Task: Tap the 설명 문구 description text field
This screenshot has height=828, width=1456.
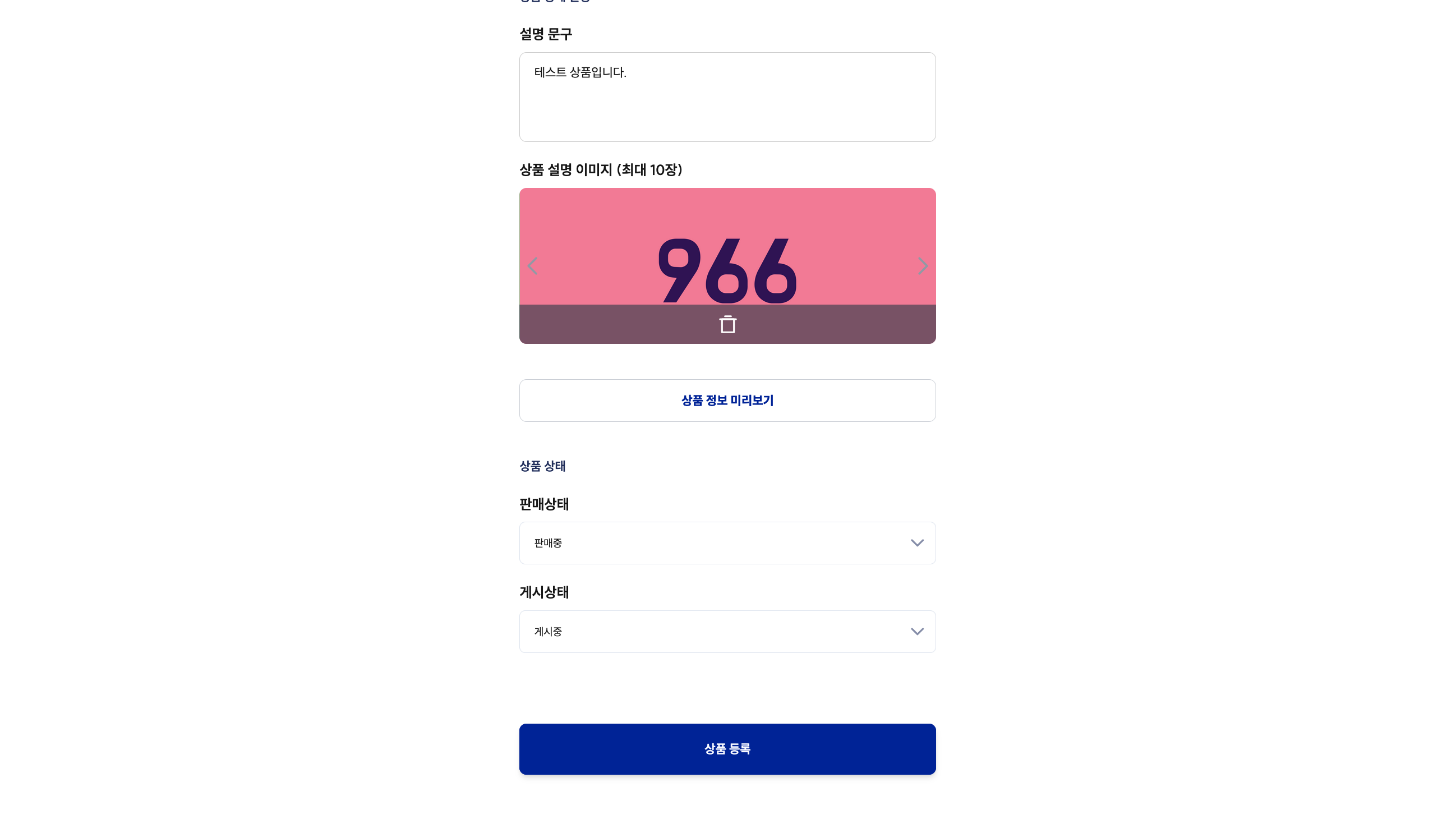Action: click(727, 96)
